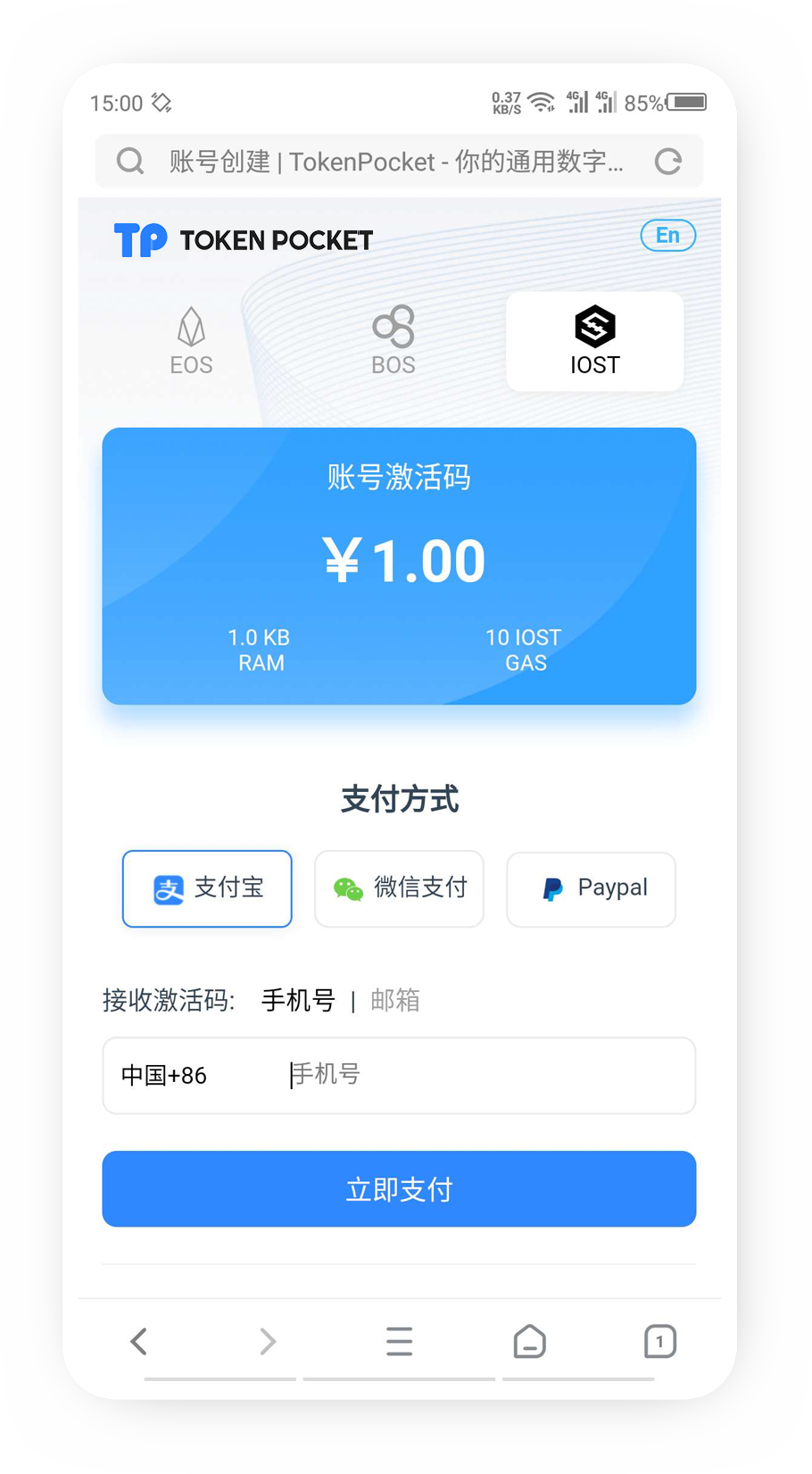The width and height of the screenshot is (812, 1474).
Task: Click the phone number input field
Action: [x=446, y=1075]
